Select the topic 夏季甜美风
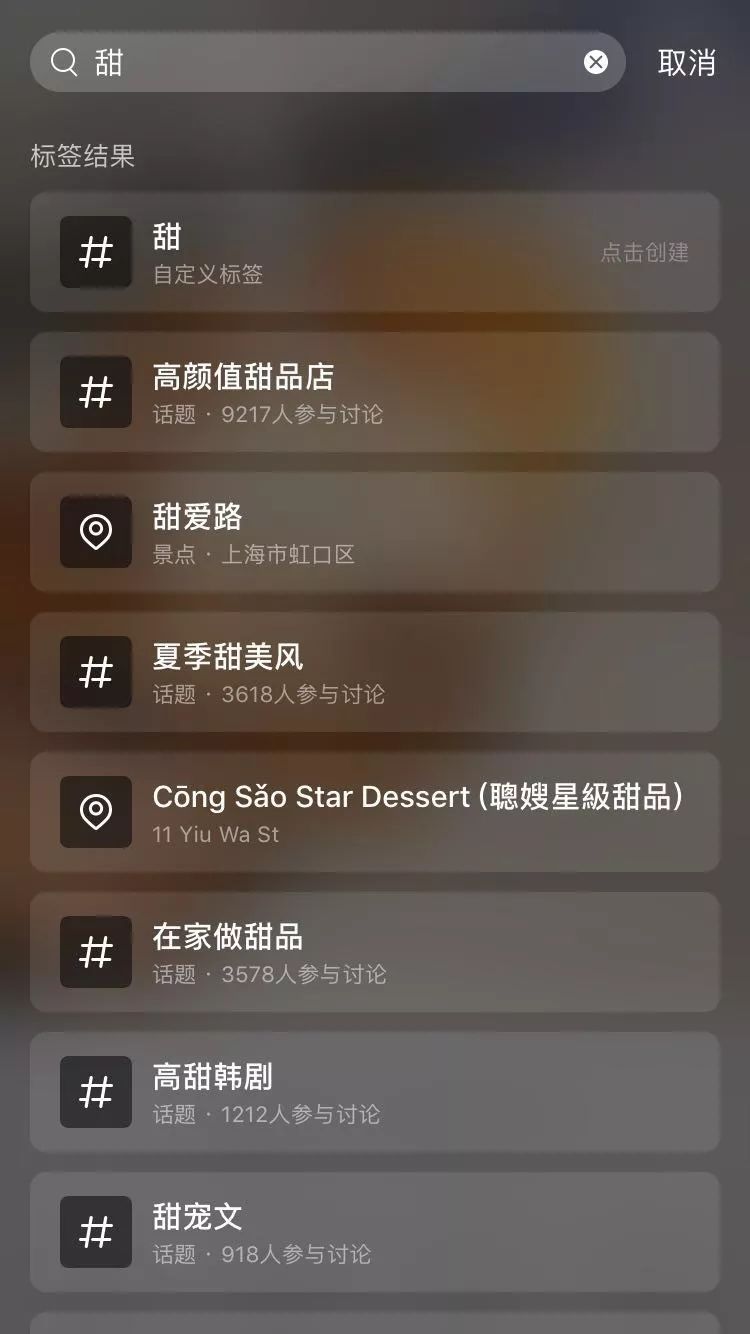Screen dimensions: 750x1334 375,672
